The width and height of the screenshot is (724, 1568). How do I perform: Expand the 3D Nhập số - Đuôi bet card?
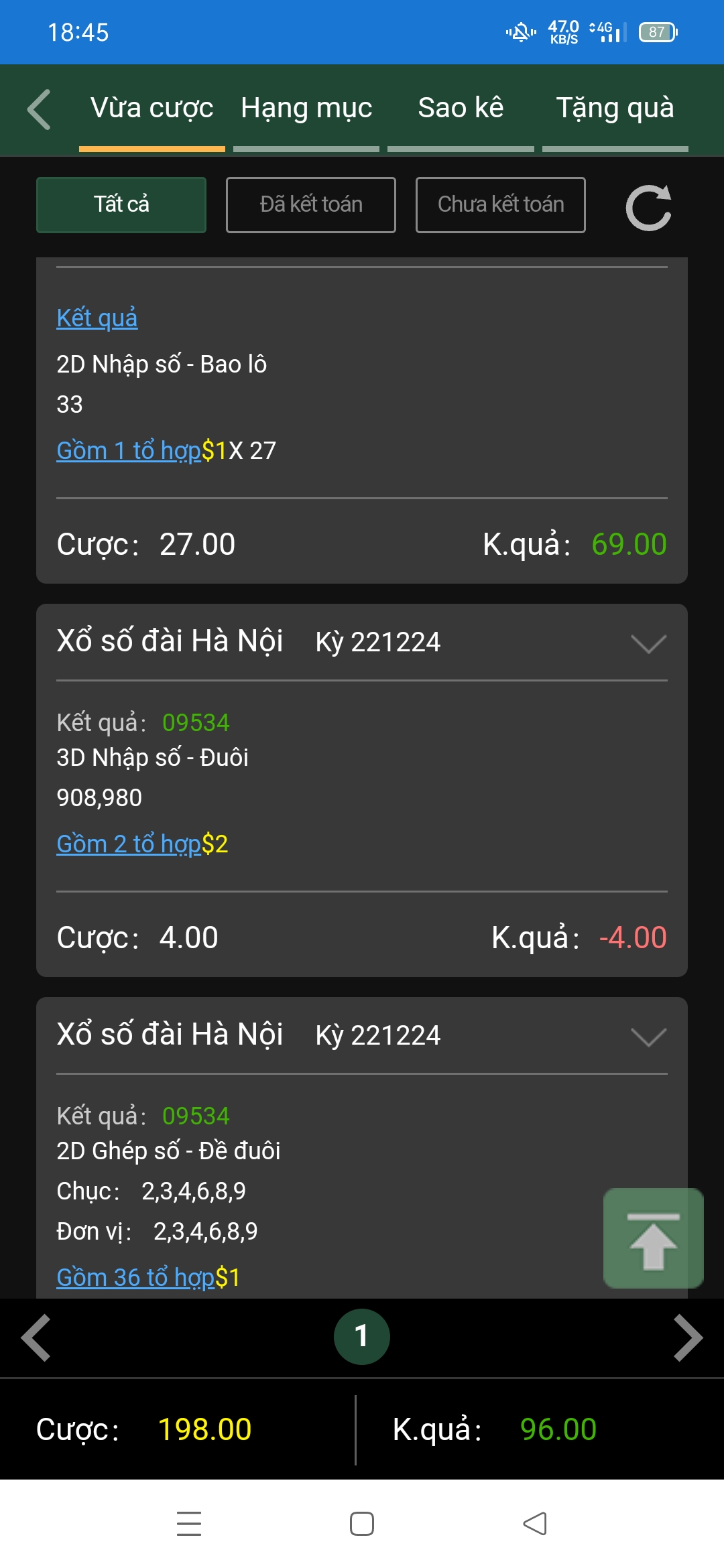pyautogui.click(x=648, y=643)
